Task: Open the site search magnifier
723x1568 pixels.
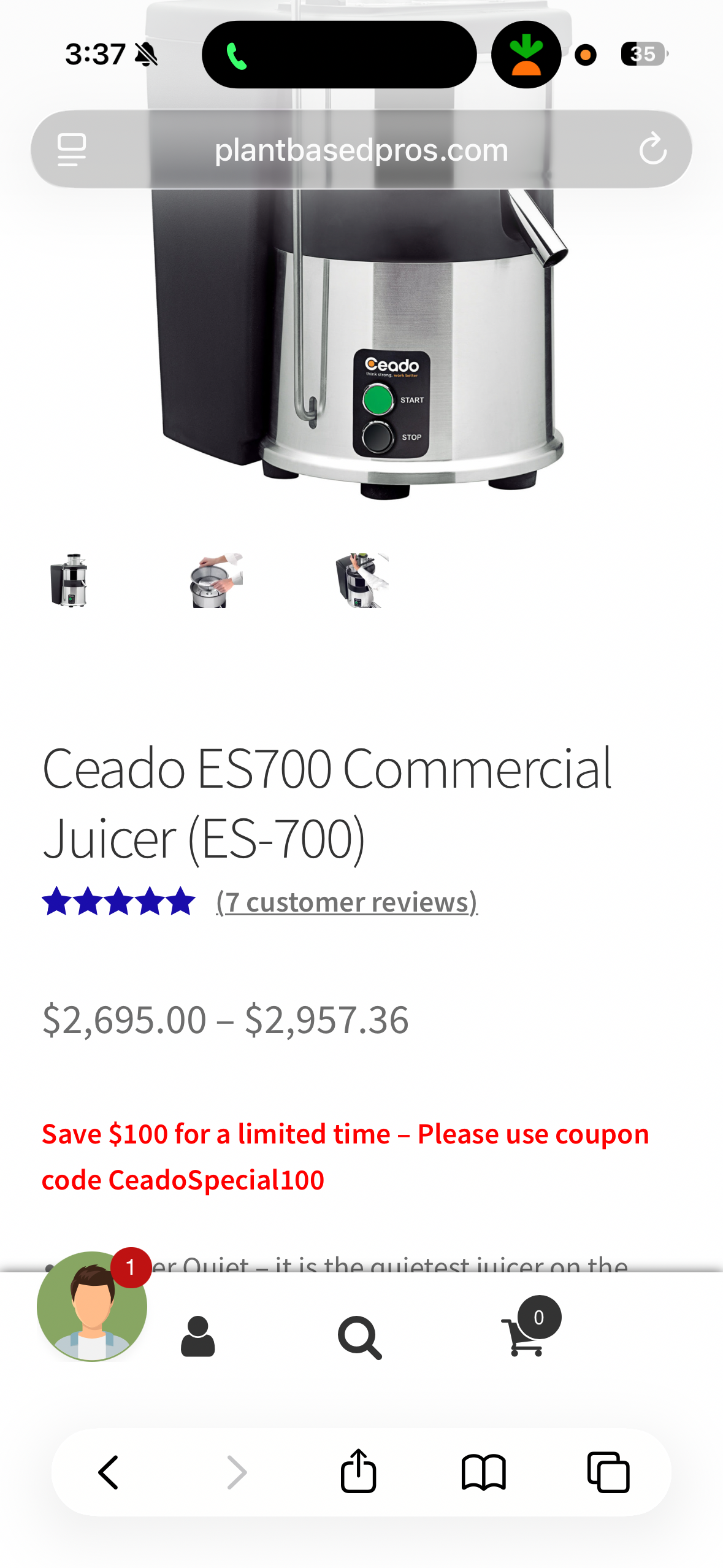Action: (x=360, y=1337)
